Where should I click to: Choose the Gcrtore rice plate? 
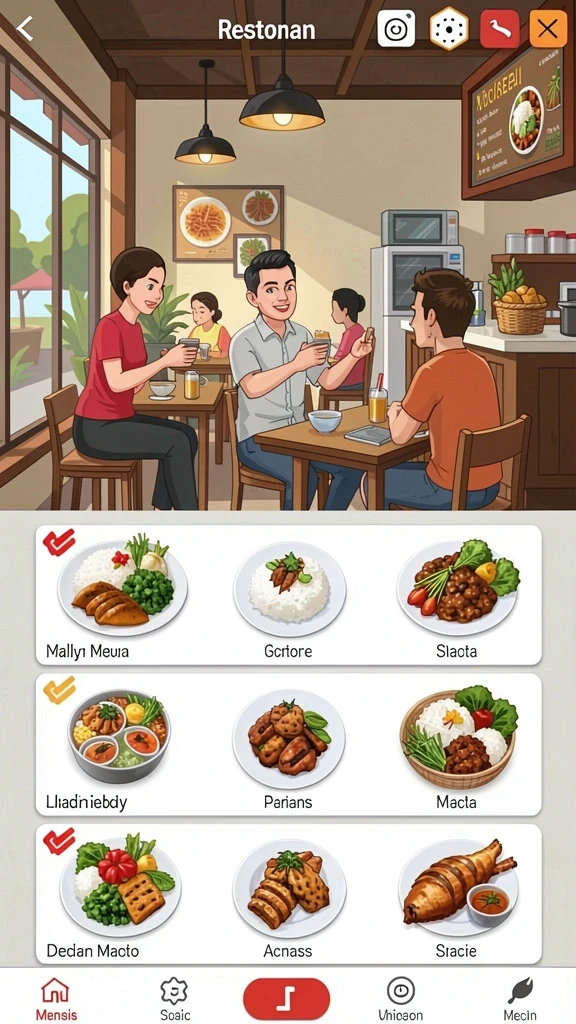(x=289, y=596)
